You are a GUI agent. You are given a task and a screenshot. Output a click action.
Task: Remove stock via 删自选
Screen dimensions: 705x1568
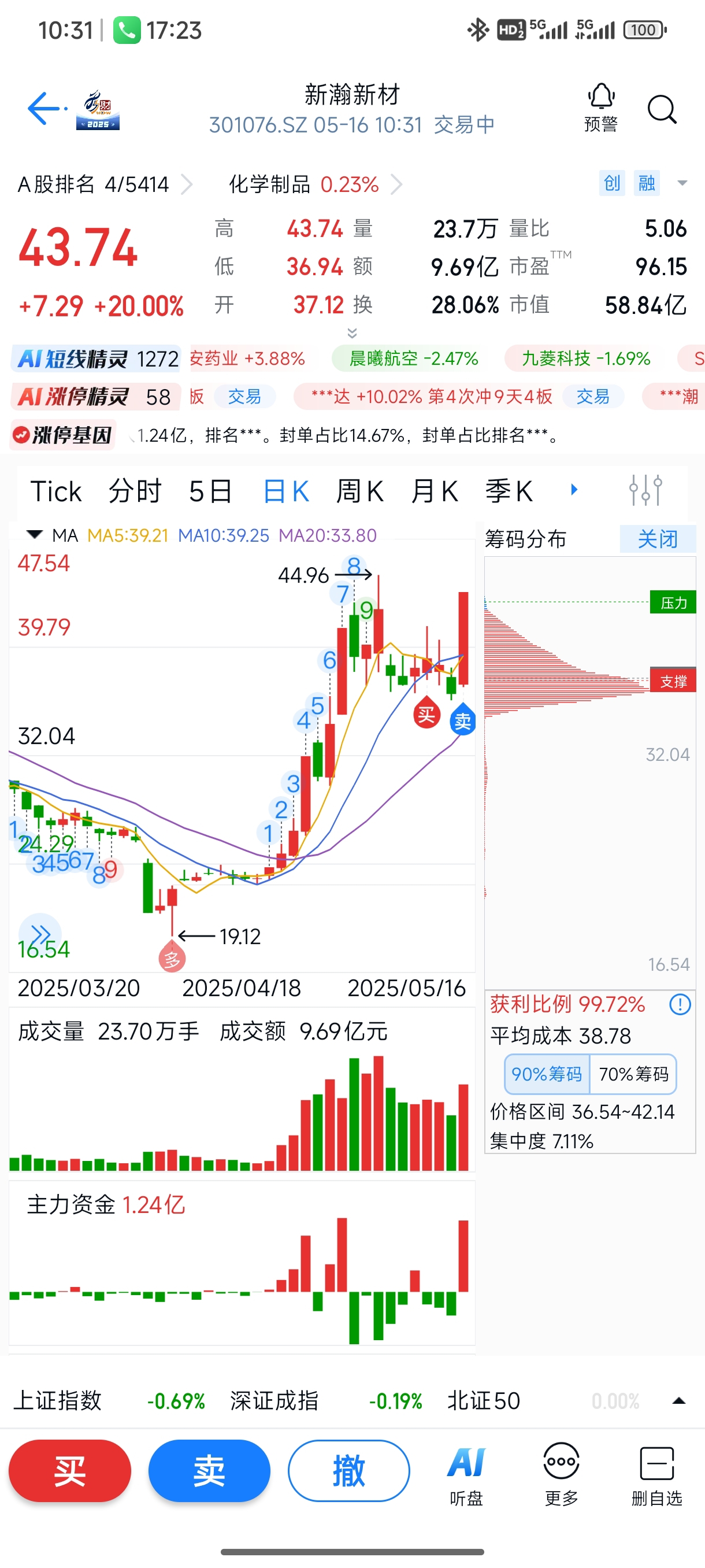[x=657, y=1476]
